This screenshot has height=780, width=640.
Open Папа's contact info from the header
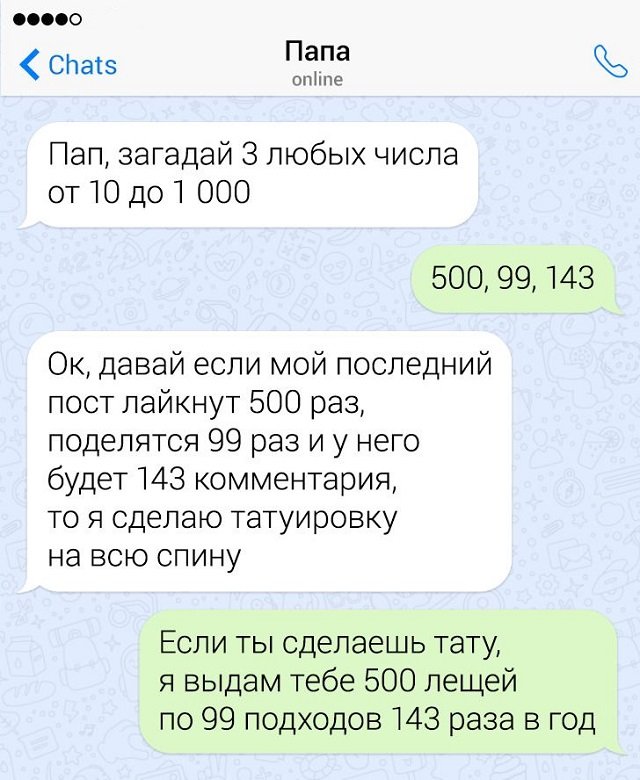[x=317, y=62]
